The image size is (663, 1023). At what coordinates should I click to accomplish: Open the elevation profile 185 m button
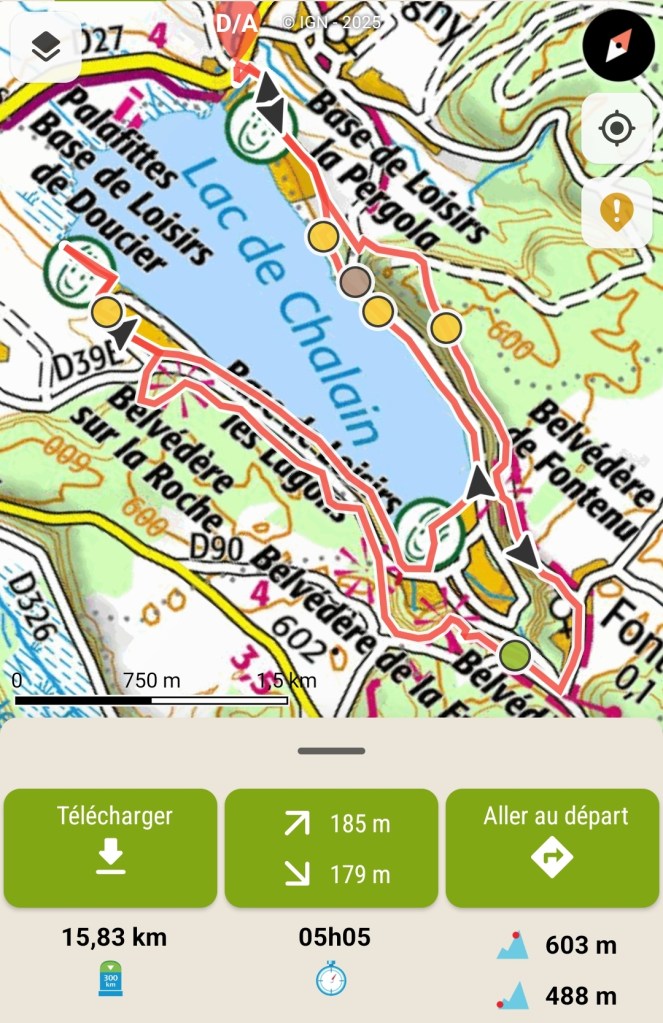331,847
